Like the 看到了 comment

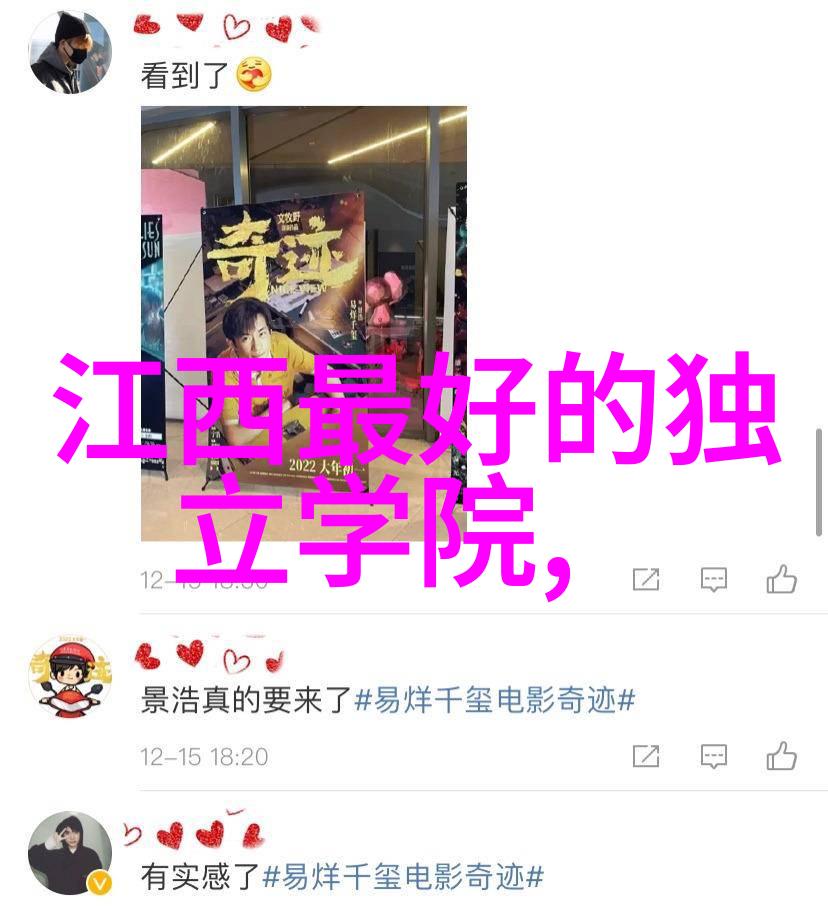(x=781, y=579)
